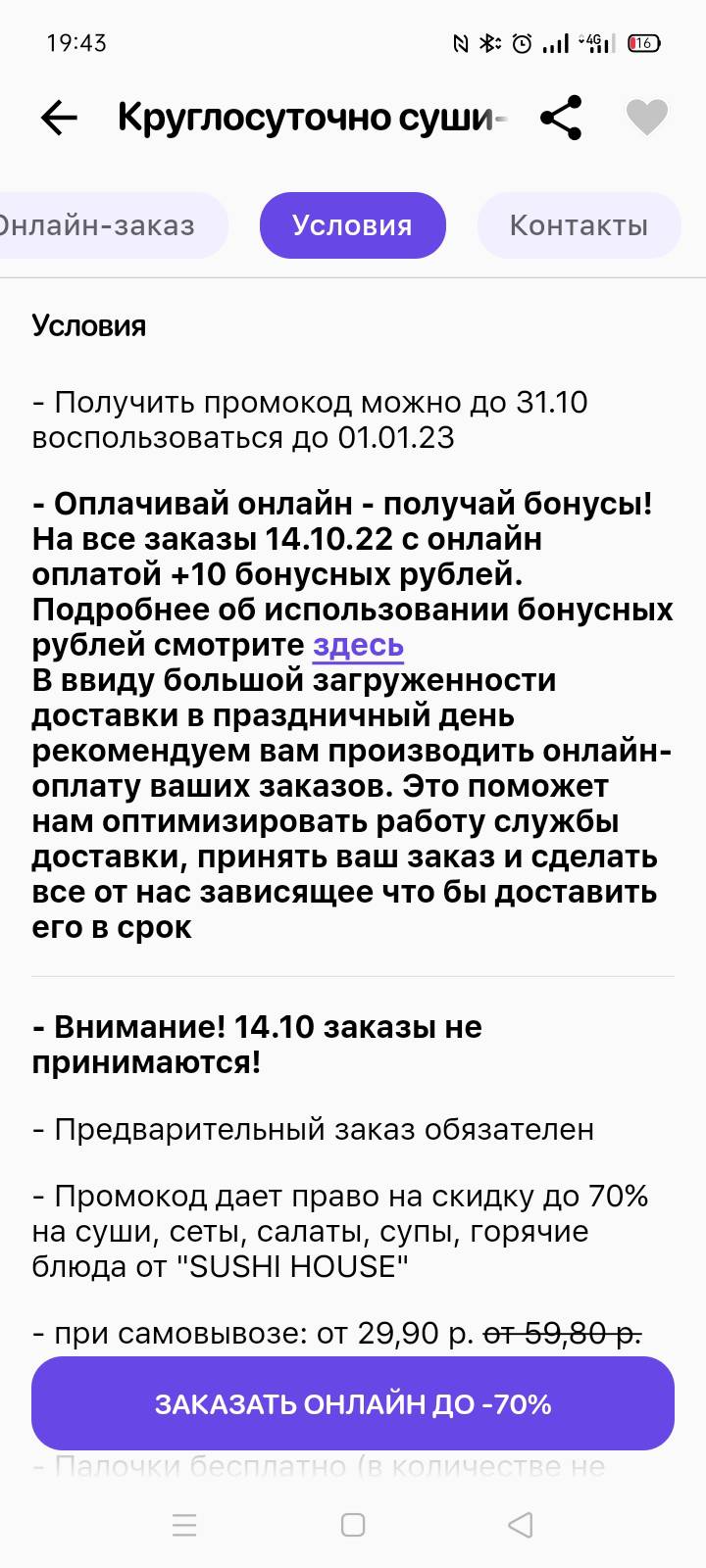Select the Условия tab
This screenshot has height=1568, width=706.
click(x=352, y=225)
